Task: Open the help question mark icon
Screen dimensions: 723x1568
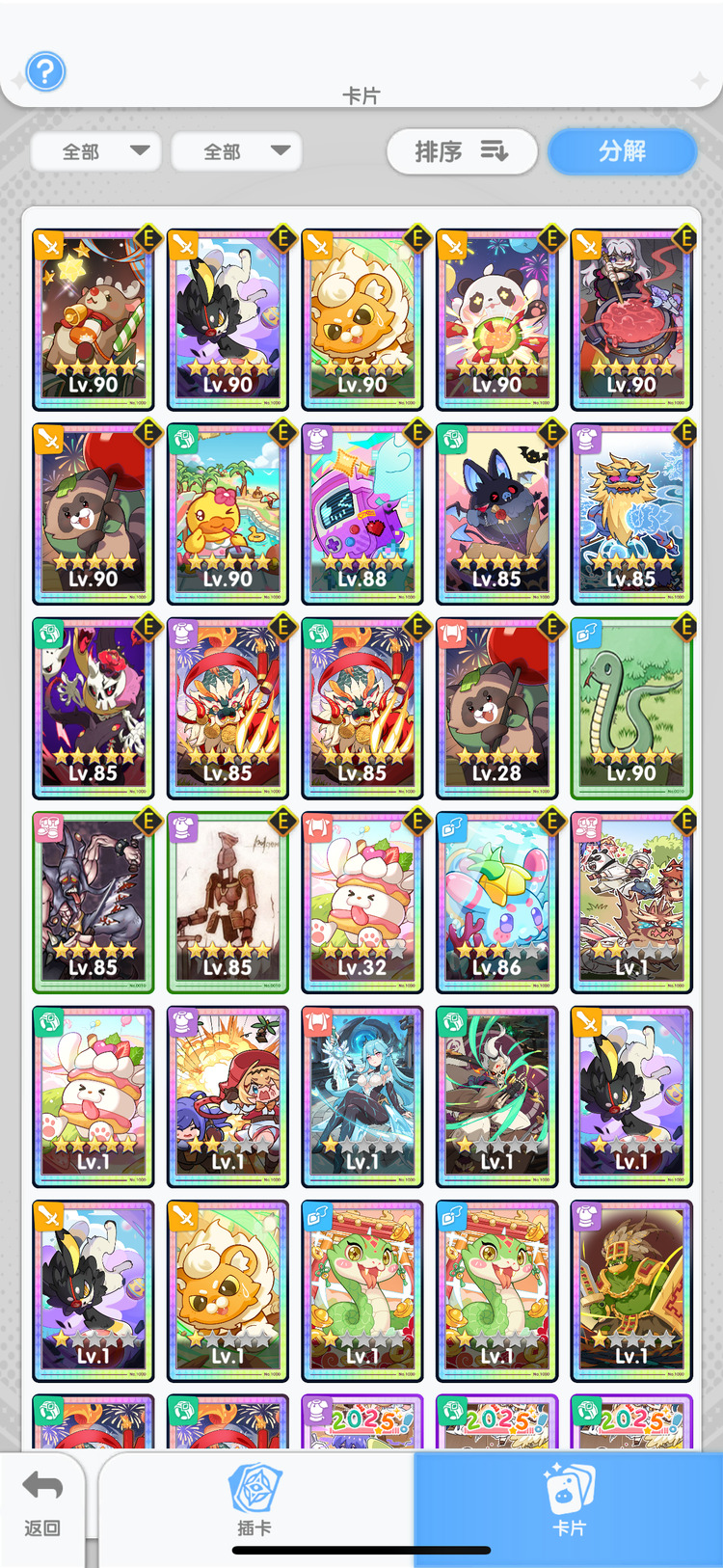Action: [45, 71]
